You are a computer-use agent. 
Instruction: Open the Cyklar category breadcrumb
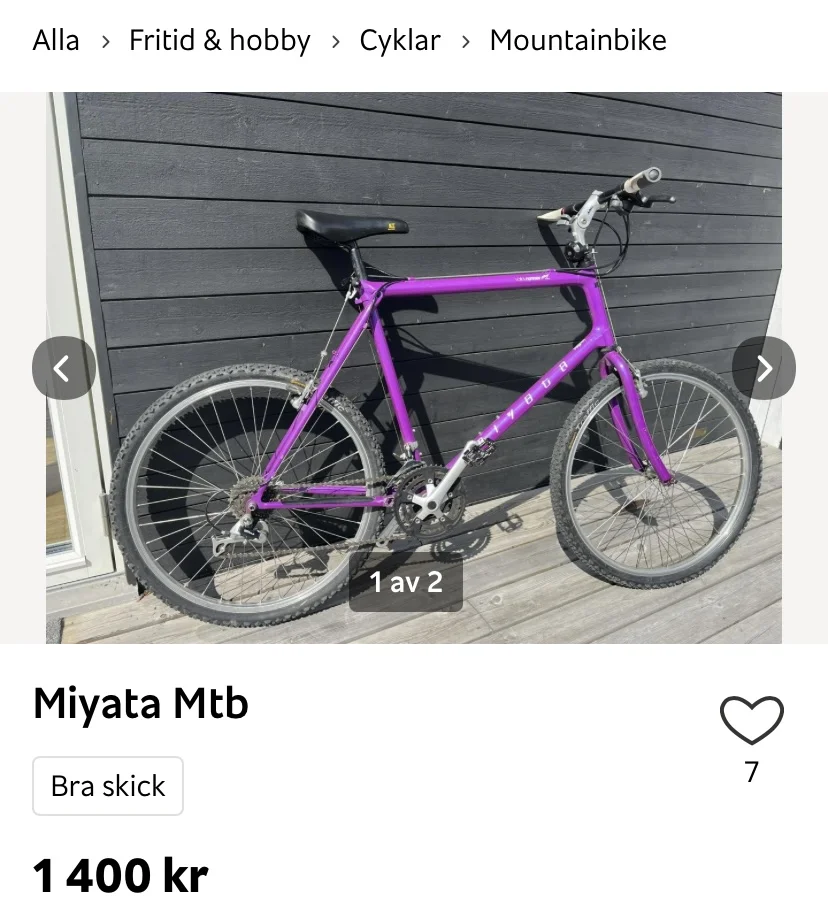pos(400,41)
